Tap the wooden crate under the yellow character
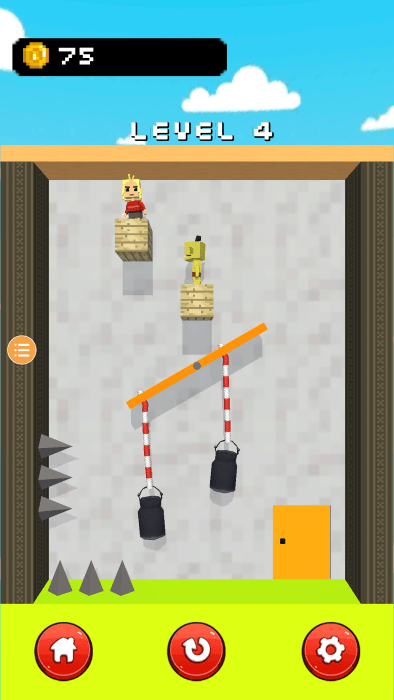Viewport: 394px width, 700px height. [x=197, y=302]
